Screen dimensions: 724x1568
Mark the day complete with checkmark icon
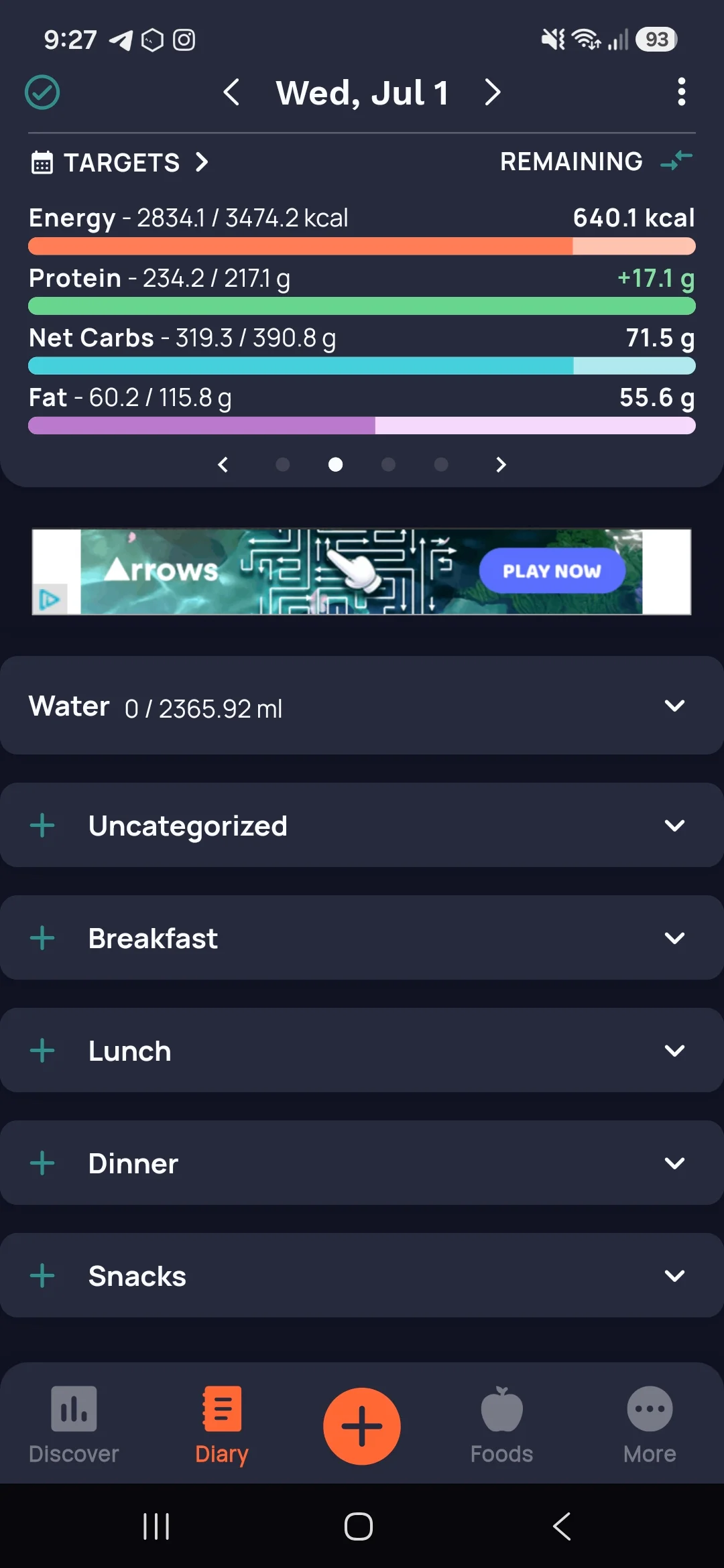[x=42, y=92]
